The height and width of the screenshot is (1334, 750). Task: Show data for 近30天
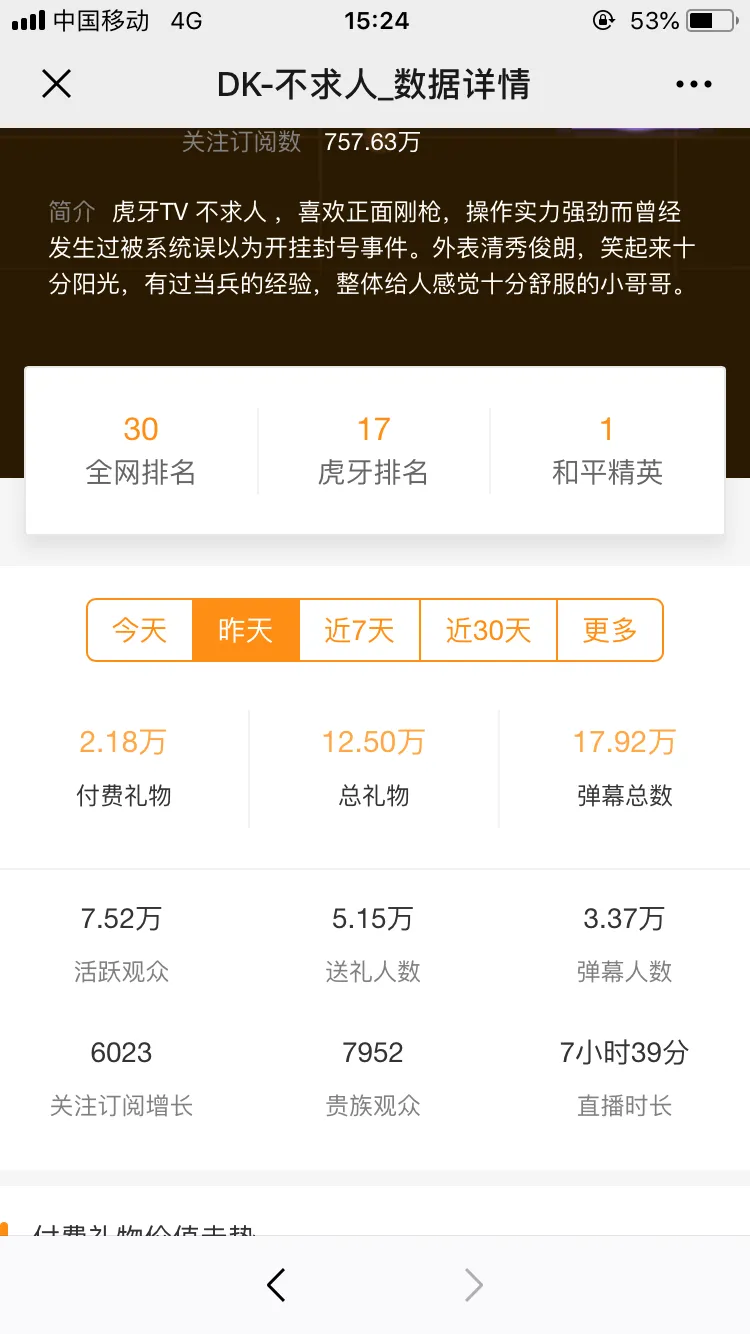[488, 630]
